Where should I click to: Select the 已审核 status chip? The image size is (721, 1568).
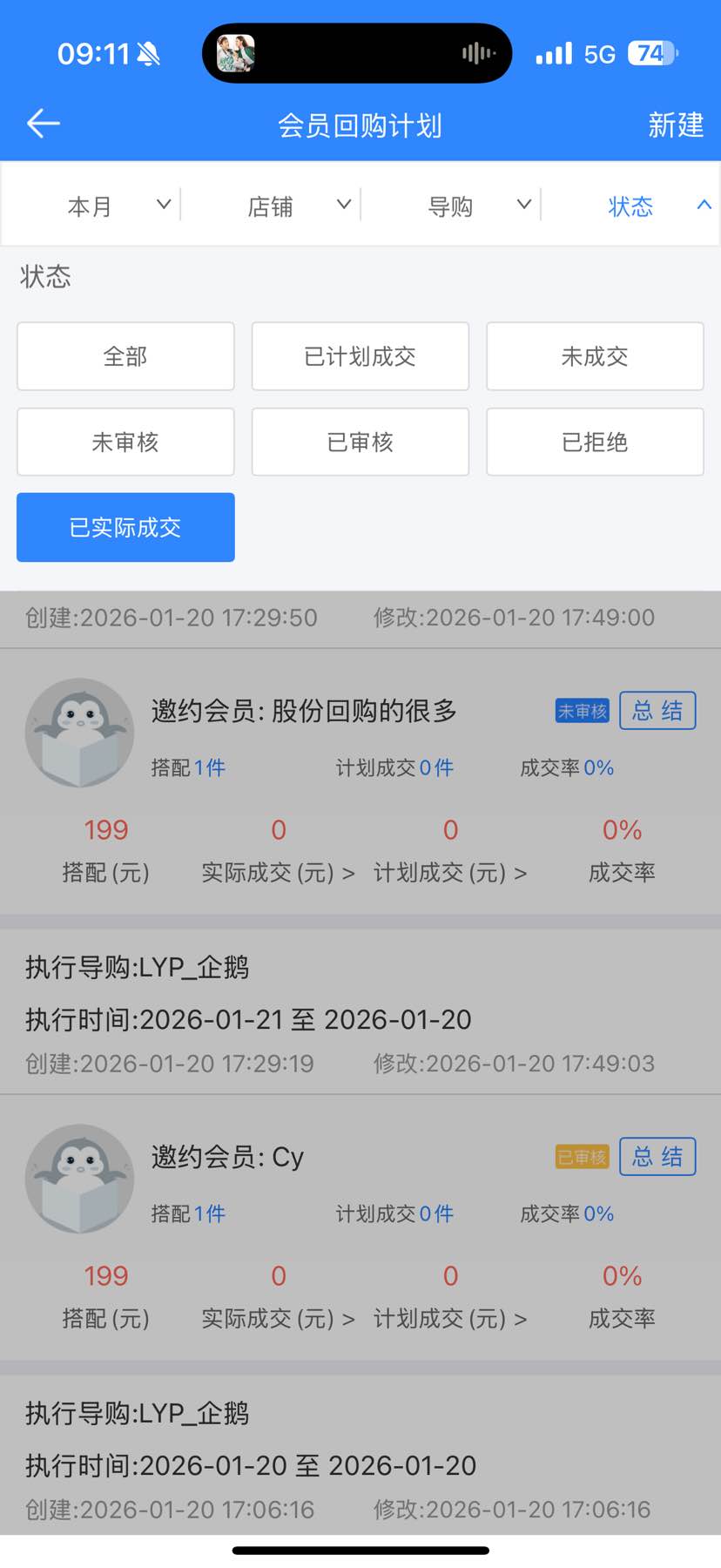pos(360,442)
